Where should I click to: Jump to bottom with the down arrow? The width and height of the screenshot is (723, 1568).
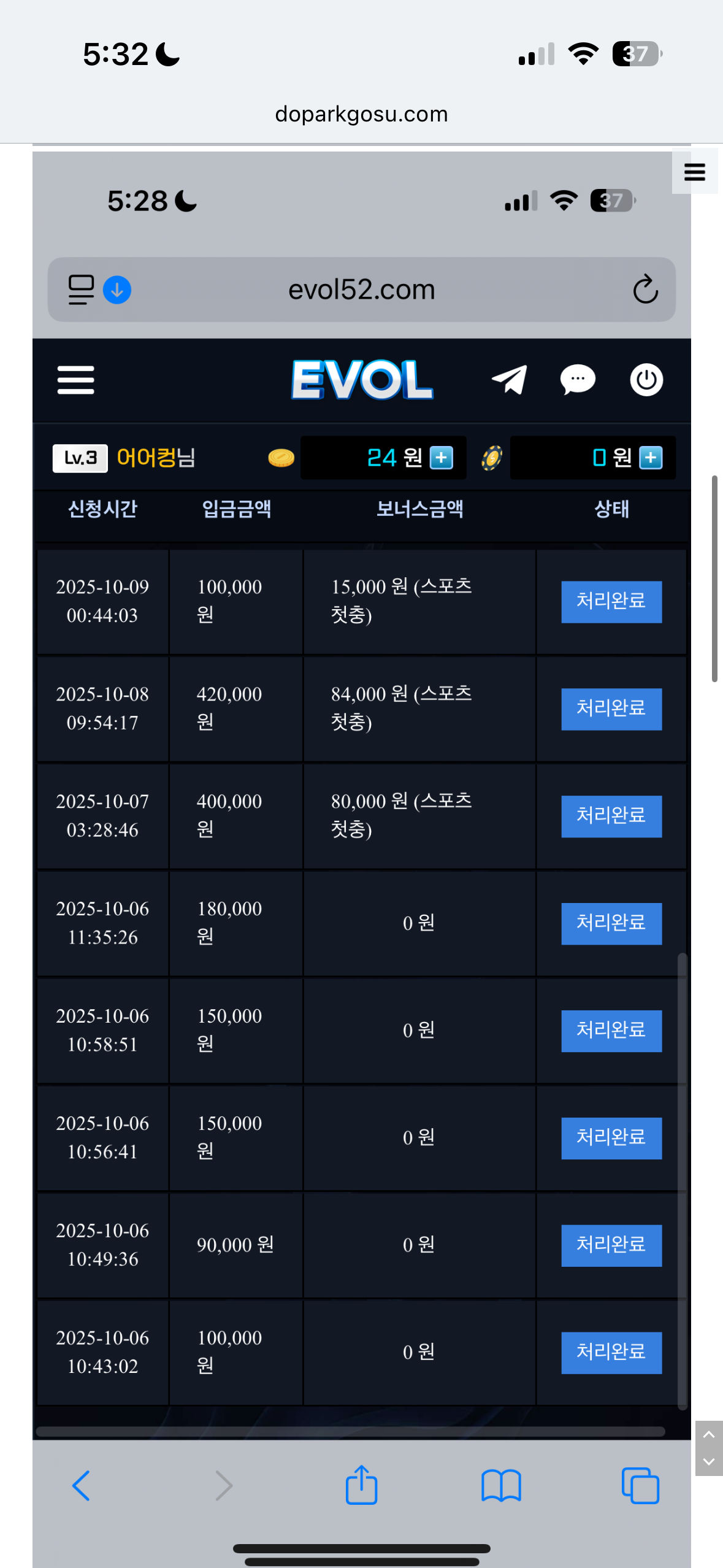[x=708, y=1462]
